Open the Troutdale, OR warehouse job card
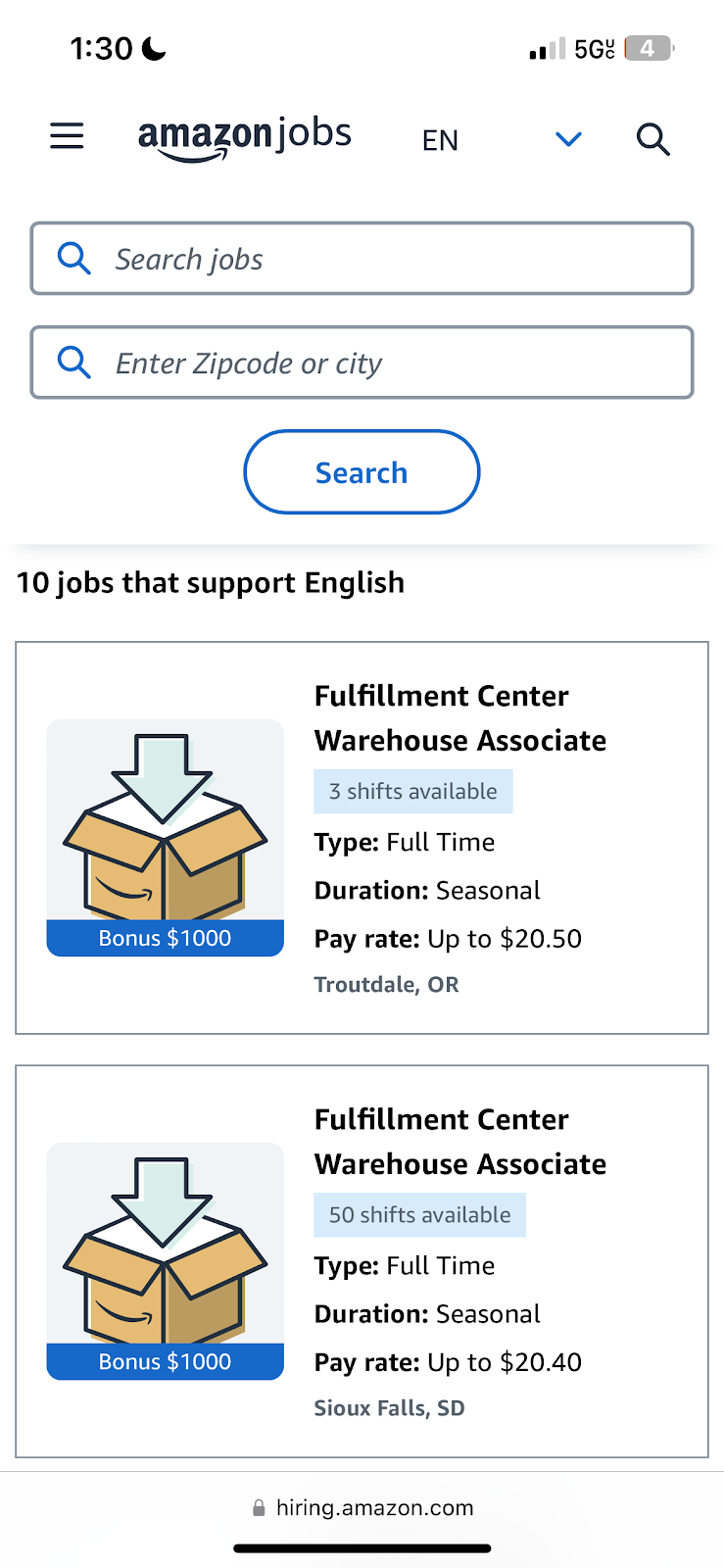The width and height of the screenshot is (724, 1568). [362, 838]
